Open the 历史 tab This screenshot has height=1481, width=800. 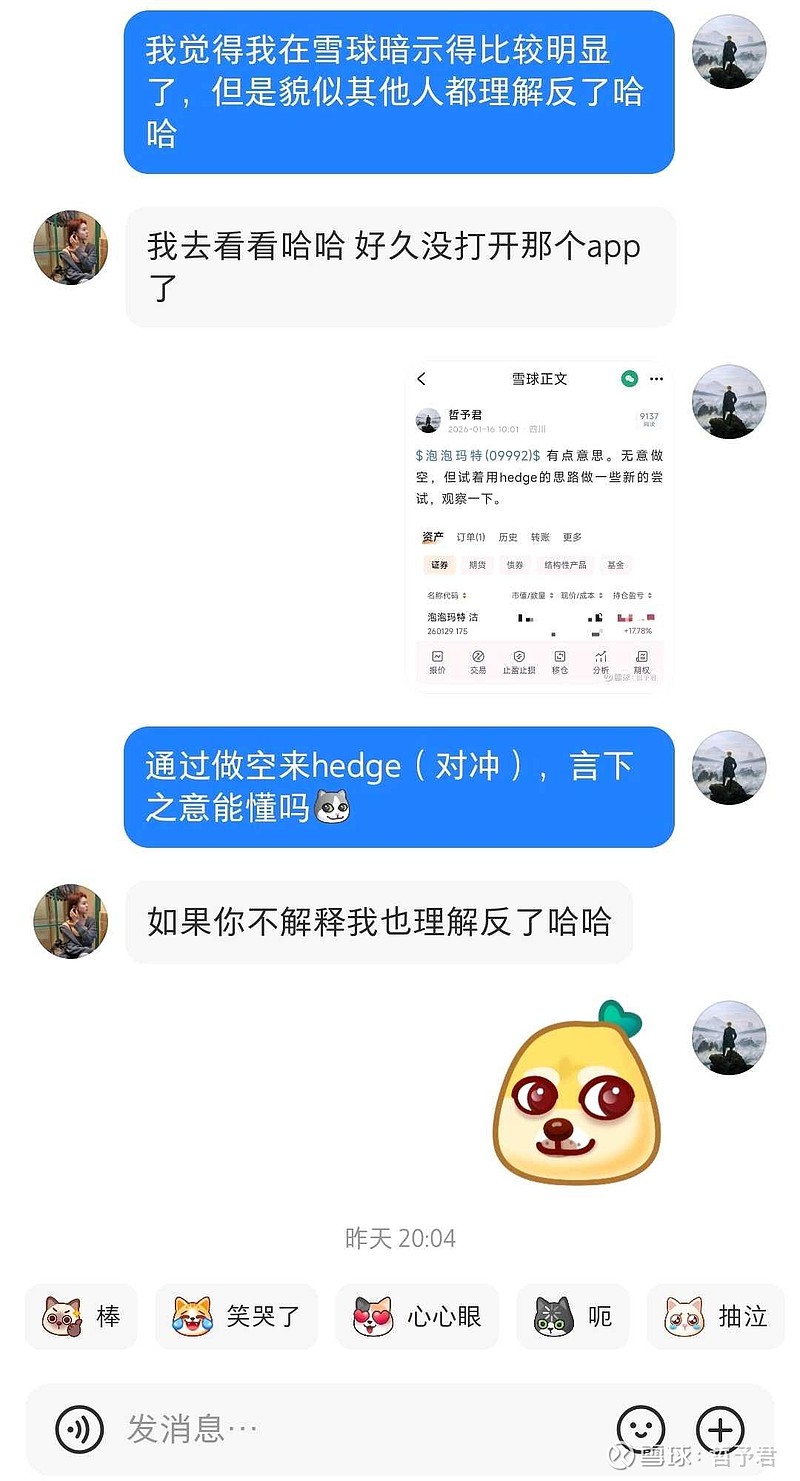[509, 537]
